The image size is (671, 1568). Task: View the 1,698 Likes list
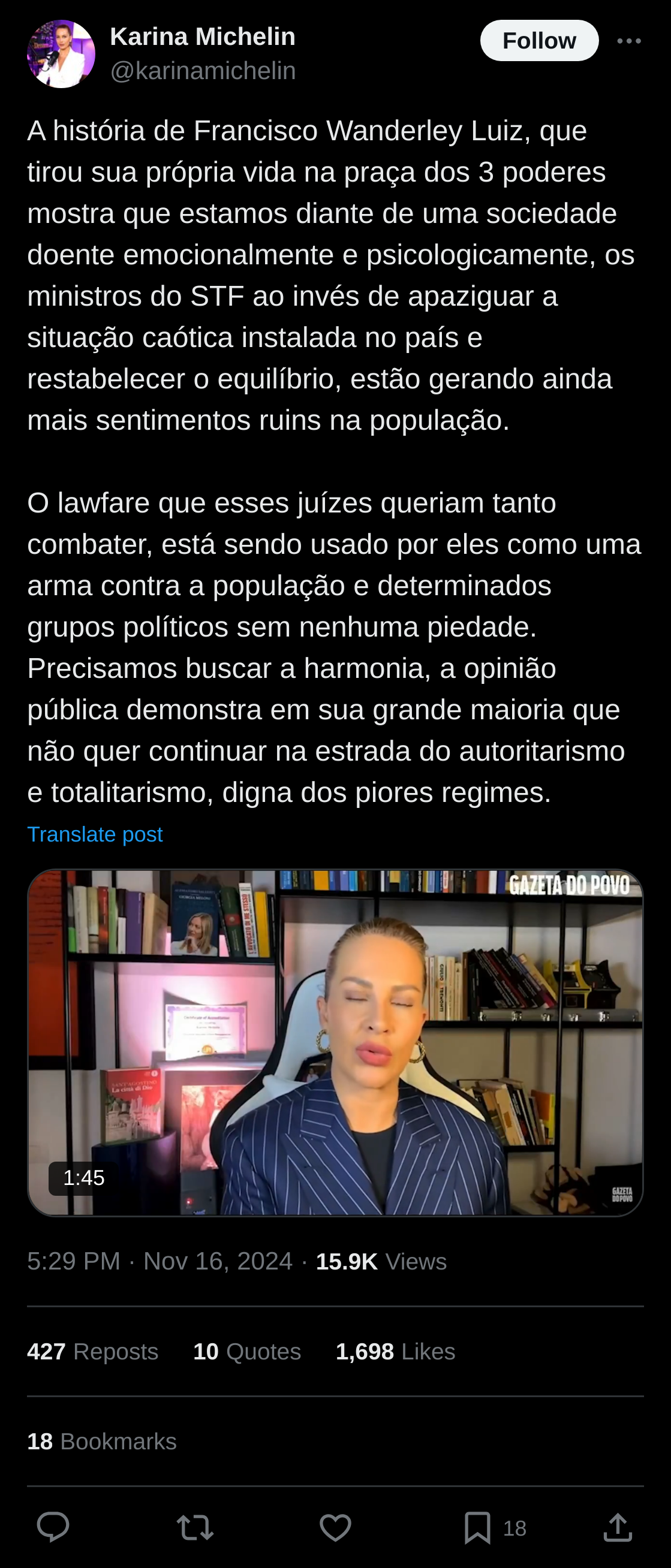395,1351
